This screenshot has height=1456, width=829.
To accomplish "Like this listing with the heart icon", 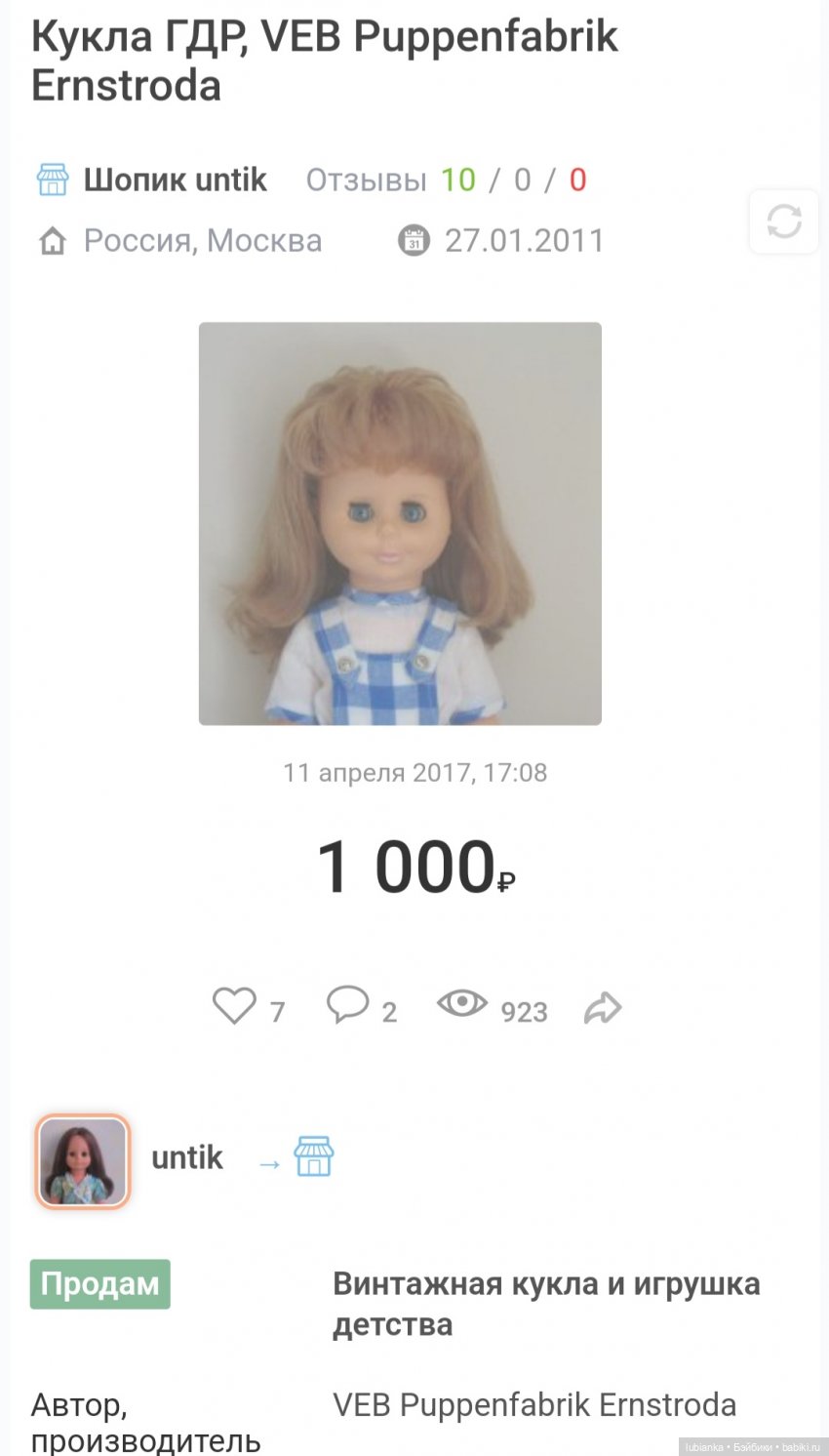I will pyautogui.click(x=234, y=1006).
